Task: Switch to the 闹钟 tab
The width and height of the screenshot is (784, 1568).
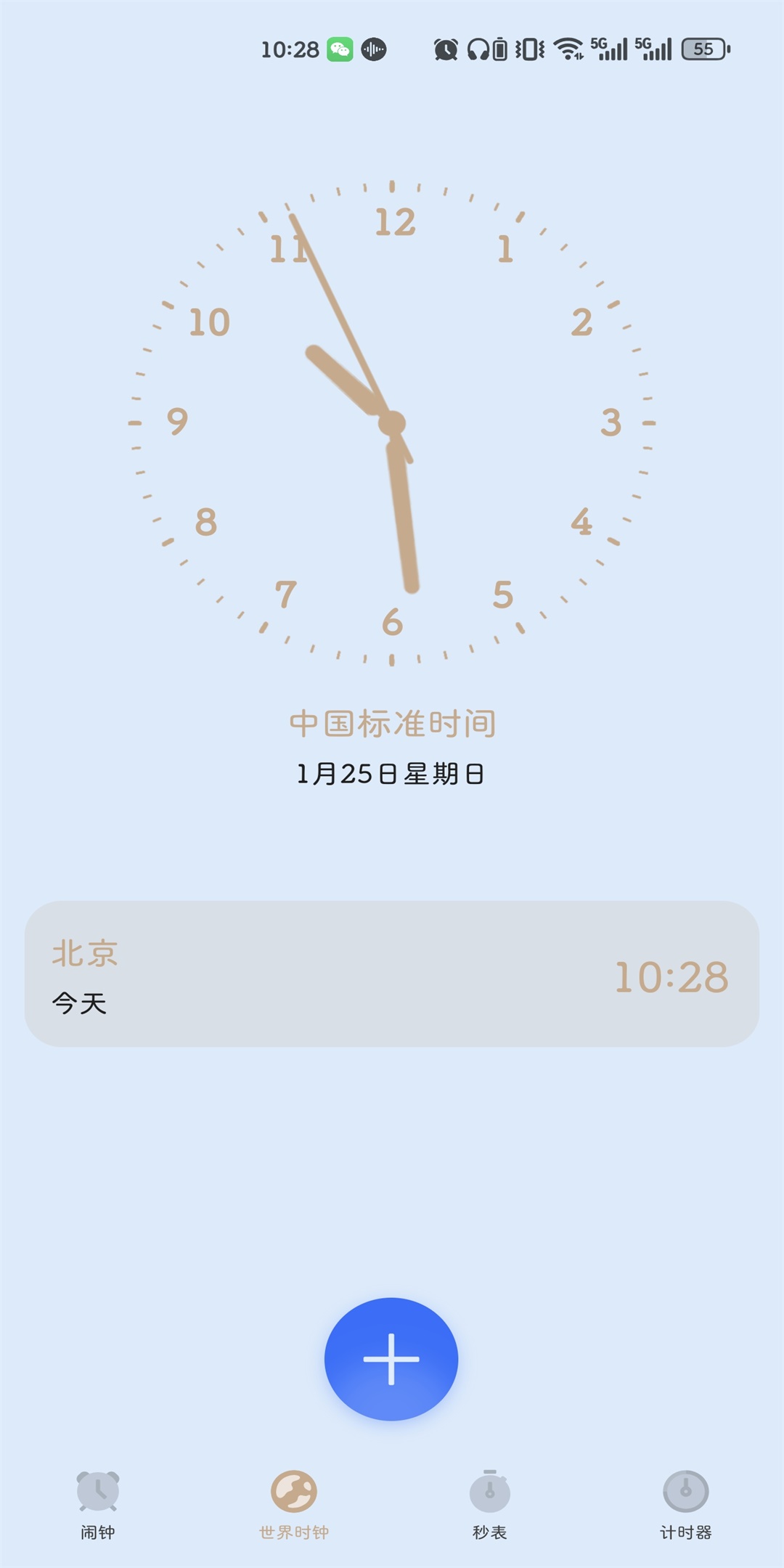Action: click(98, 1504)
